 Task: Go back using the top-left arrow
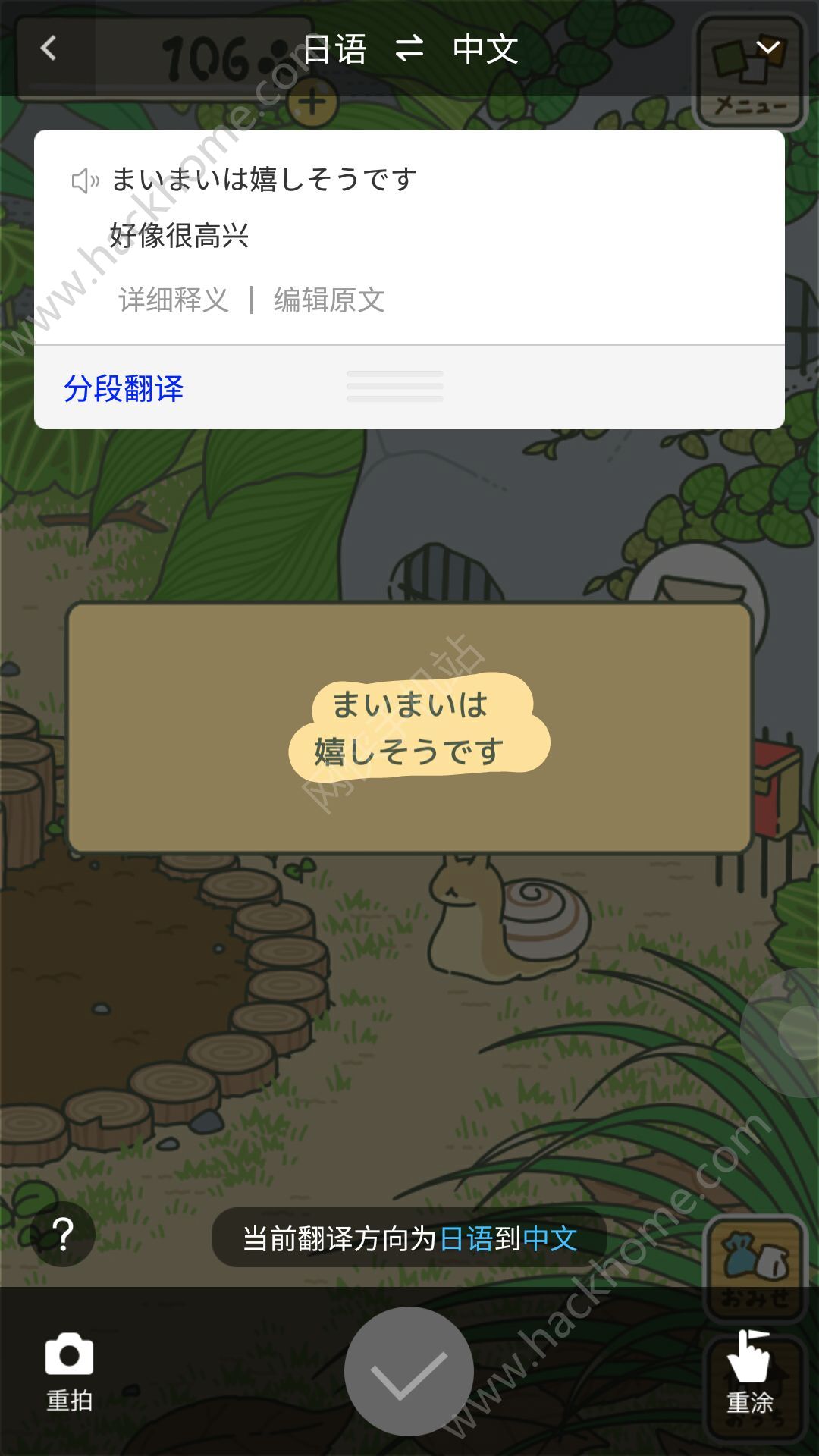coord(49,49)
